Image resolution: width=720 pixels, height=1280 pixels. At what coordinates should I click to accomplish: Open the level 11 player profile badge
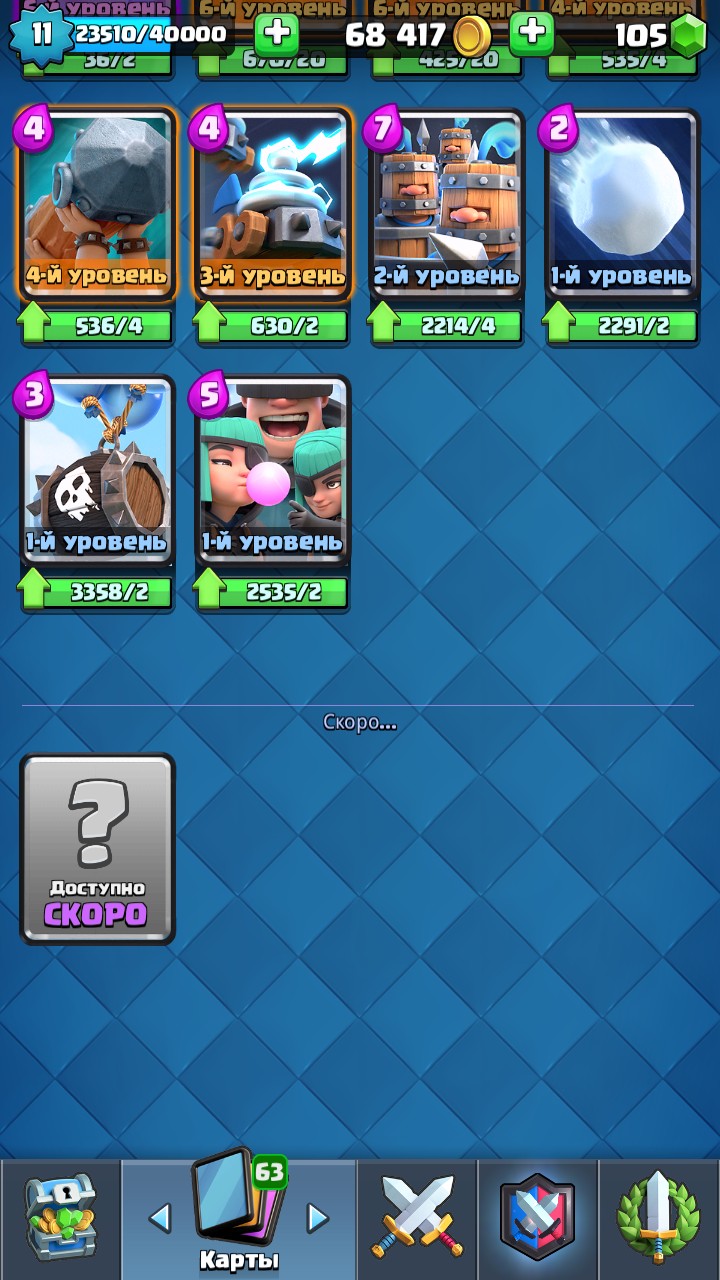(x=40, y=34)
